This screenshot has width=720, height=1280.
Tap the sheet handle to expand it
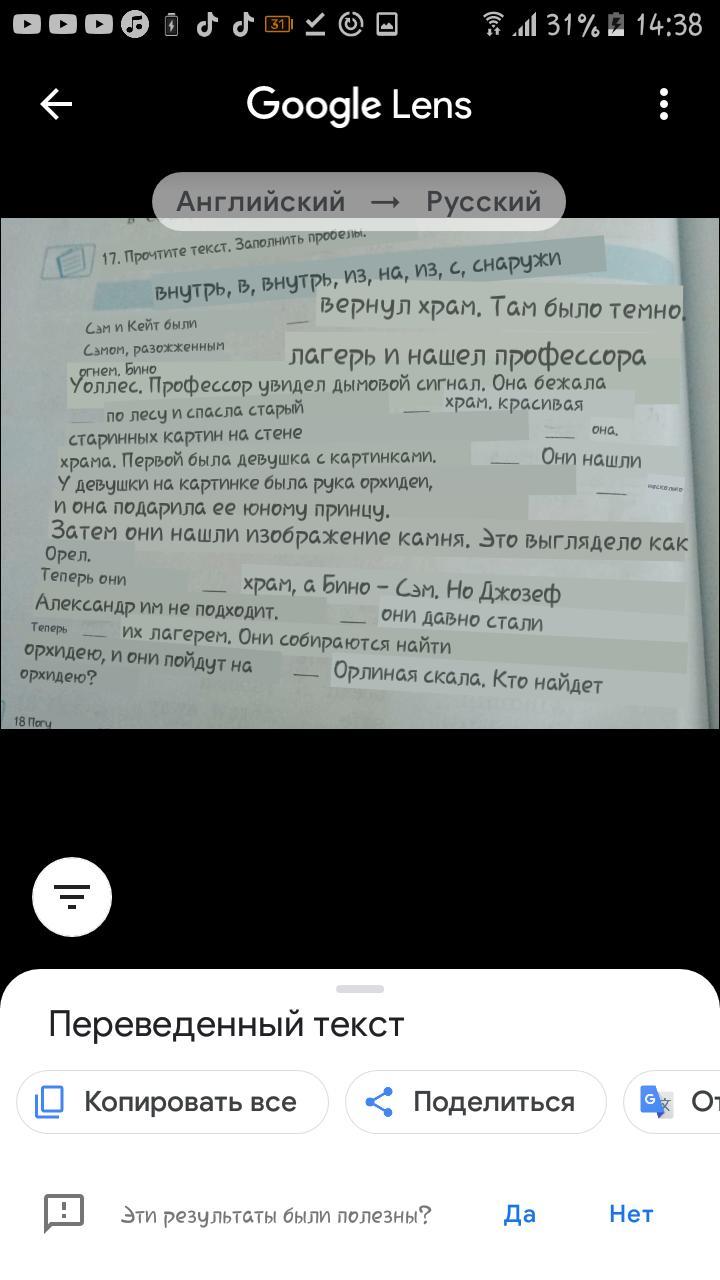(x=360, y=989)
